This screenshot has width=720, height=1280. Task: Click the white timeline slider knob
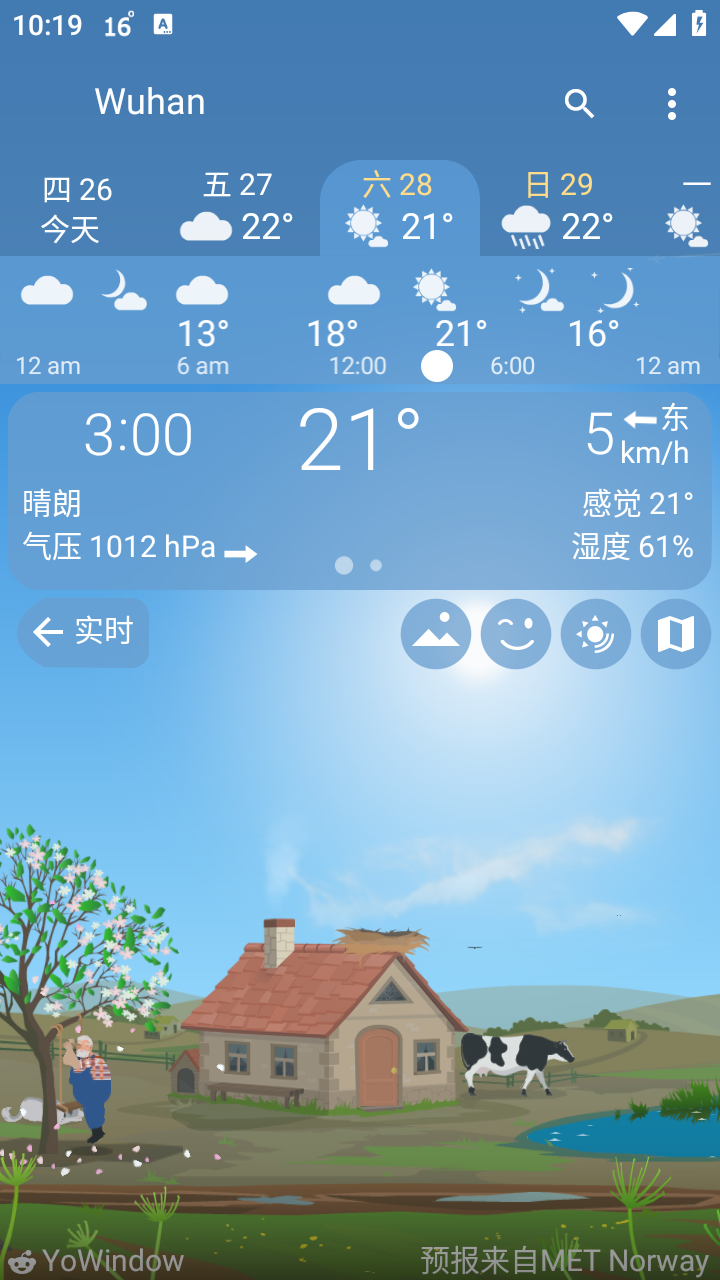[x=436, y=366]
